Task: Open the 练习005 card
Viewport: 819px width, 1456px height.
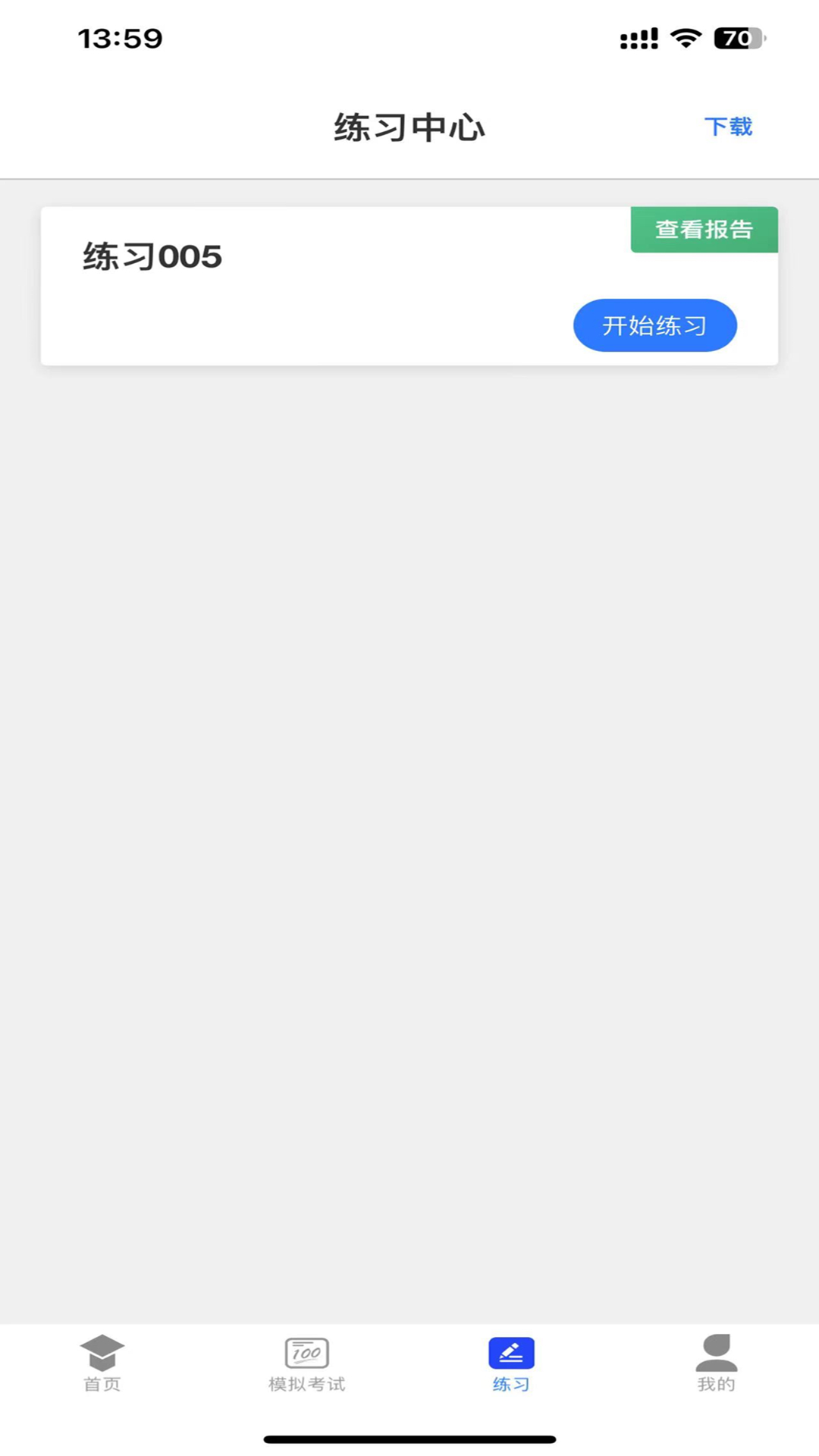Action: coord(303,288)
